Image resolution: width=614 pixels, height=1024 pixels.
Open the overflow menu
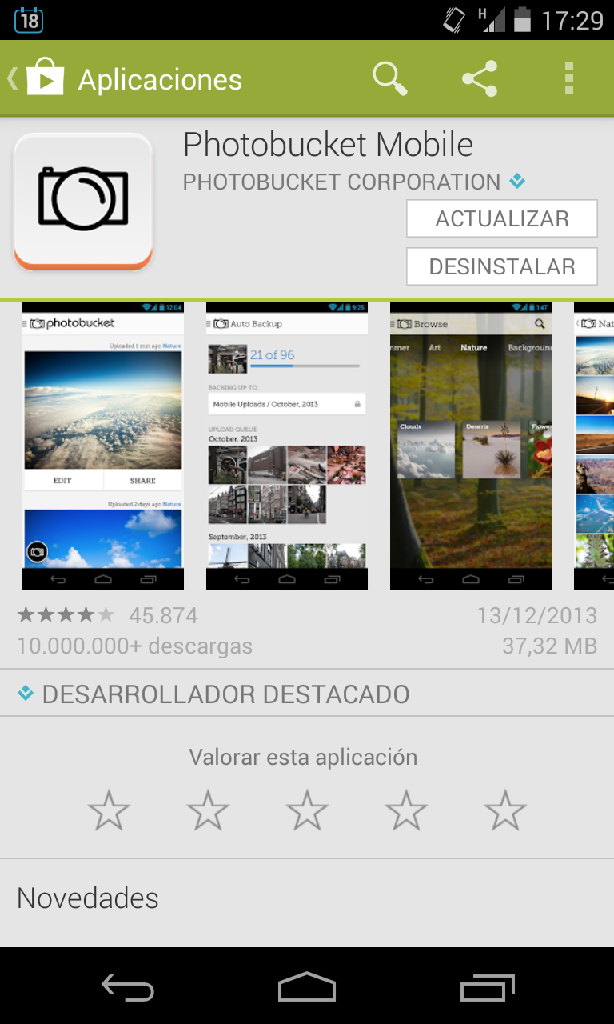point(568,79)
